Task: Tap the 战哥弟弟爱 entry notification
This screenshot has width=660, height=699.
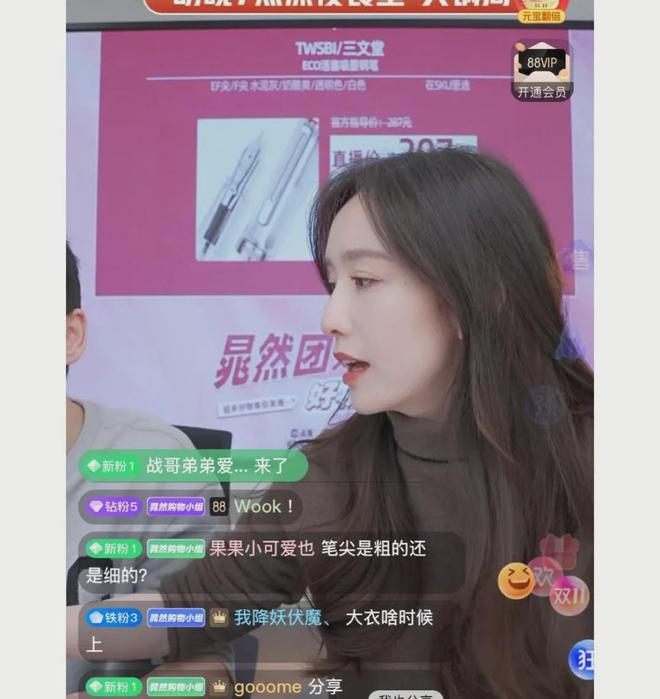Action: point(192,466)
